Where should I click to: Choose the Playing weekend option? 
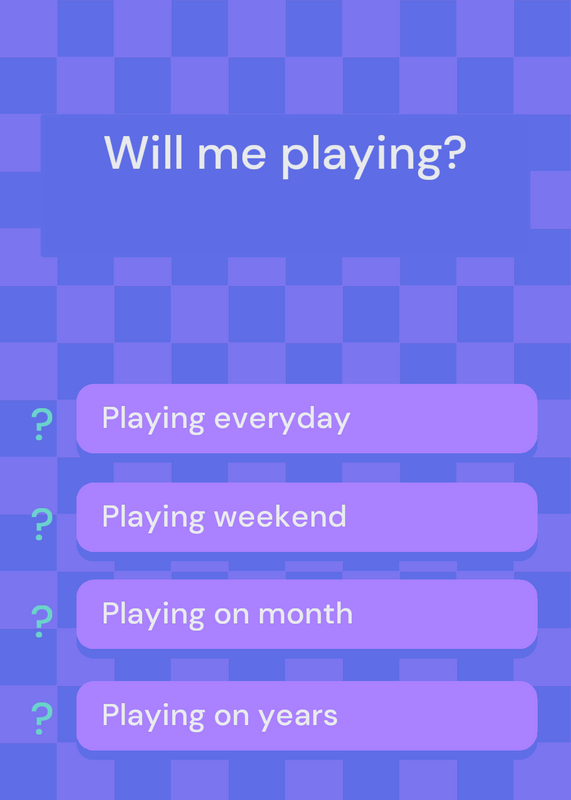pyautogui.click(x=307, y=517)
